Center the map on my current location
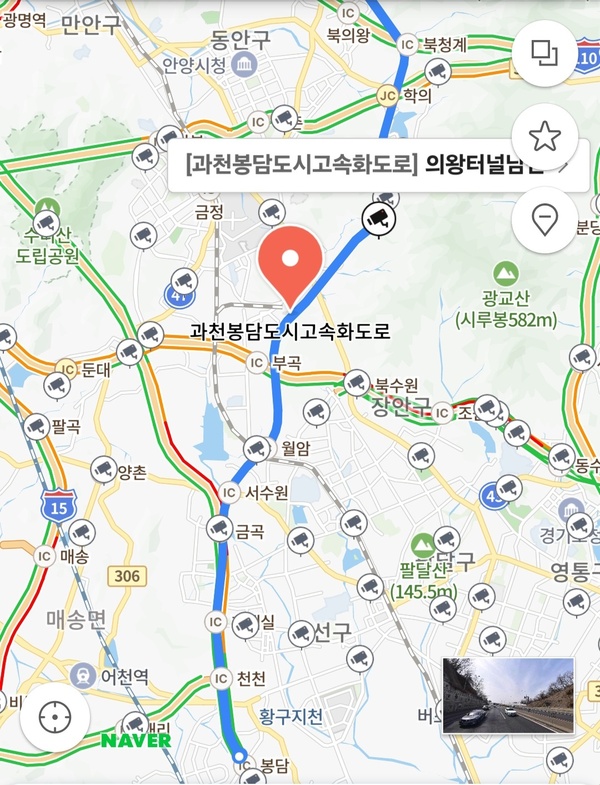This screenshot has height=785, width=600. tap(55, 718)
